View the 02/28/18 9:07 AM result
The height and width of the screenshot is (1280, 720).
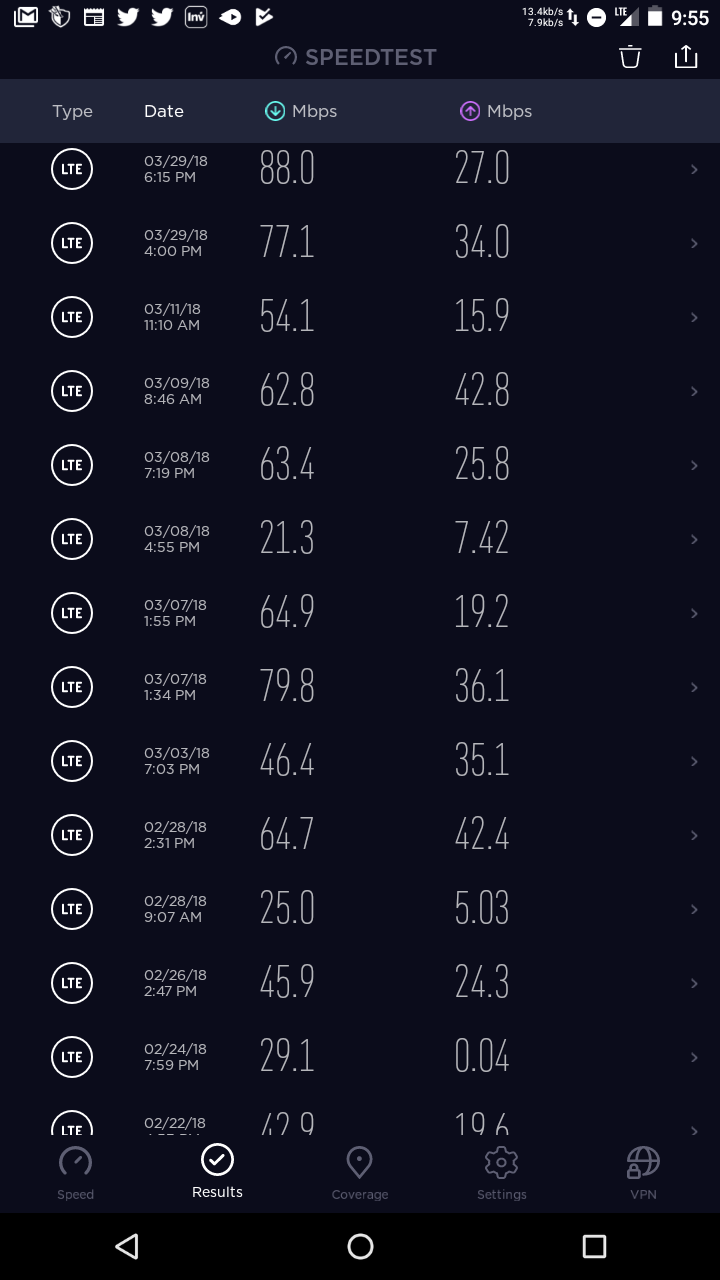coord(360,909)
